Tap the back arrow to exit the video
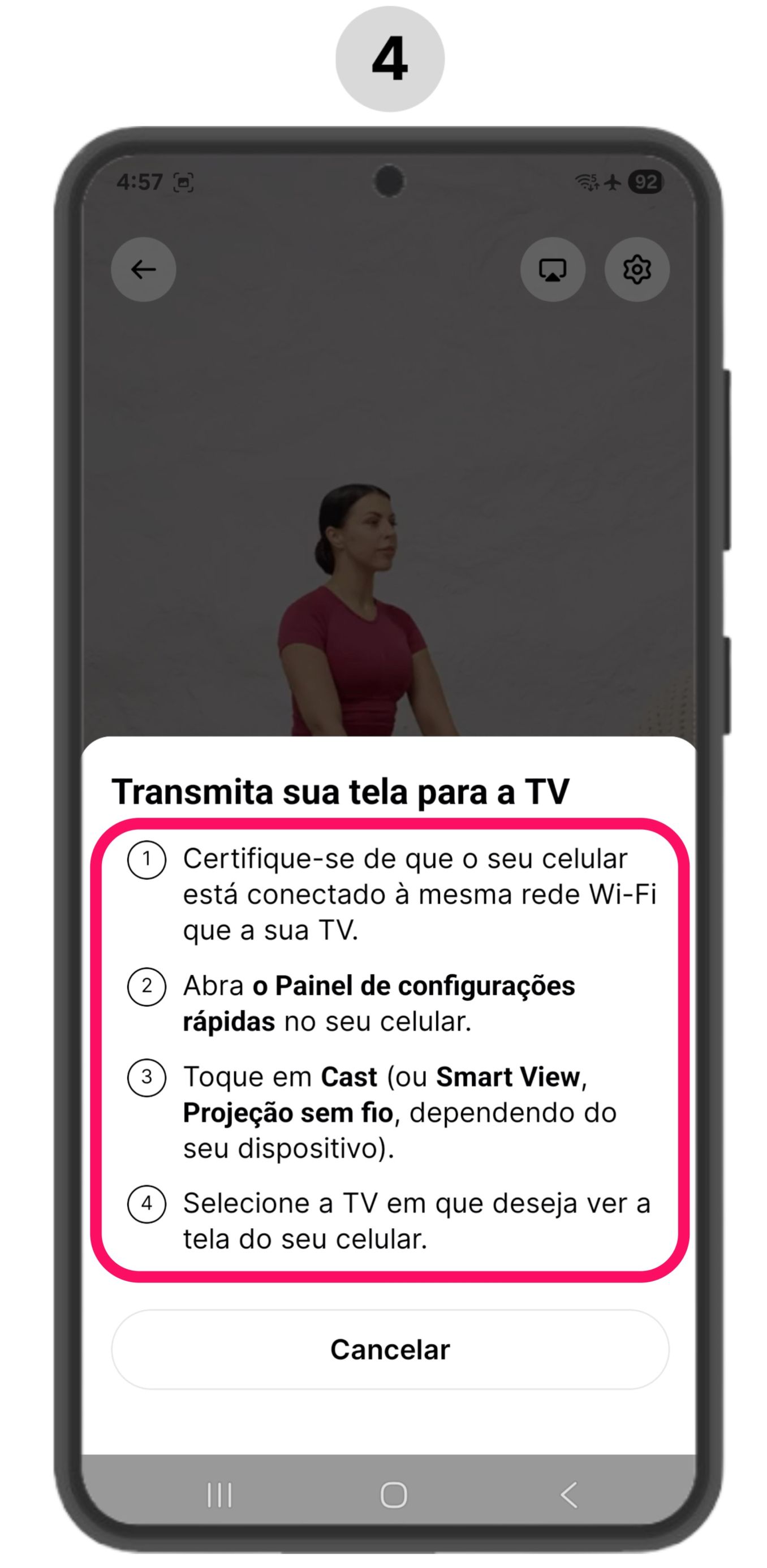This screenshot has height=1568, width=767. (x=143, y=270)
